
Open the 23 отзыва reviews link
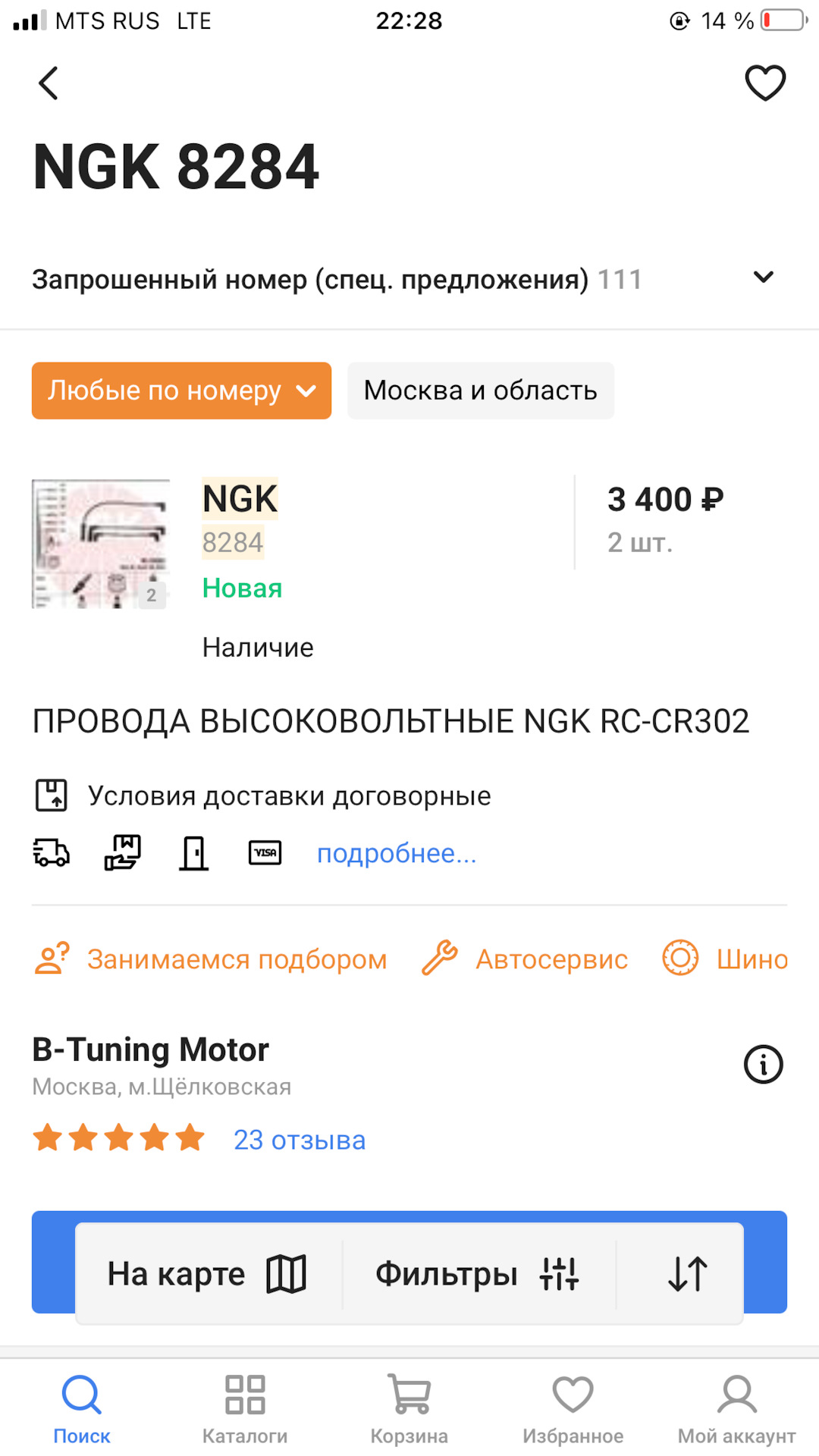click(300, 1140)
